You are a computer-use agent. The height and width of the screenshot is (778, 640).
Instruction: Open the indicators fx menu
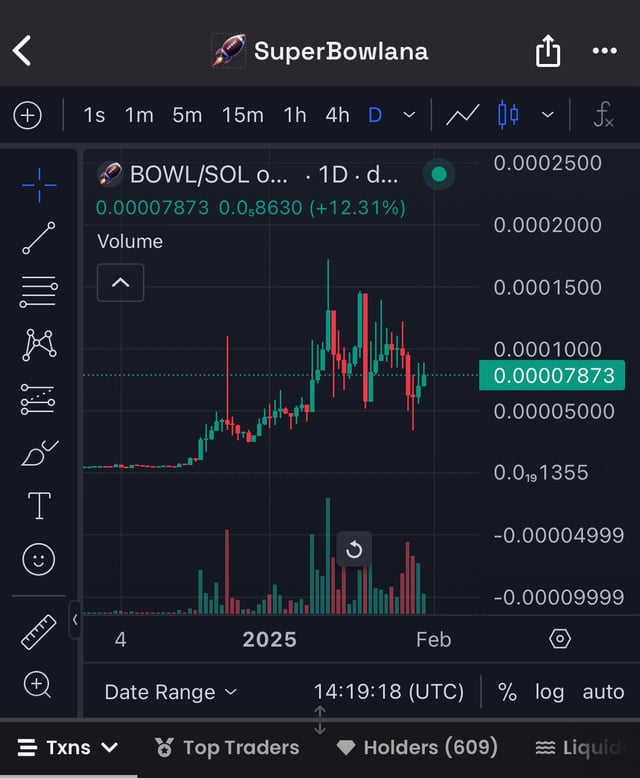pos(603,115)
